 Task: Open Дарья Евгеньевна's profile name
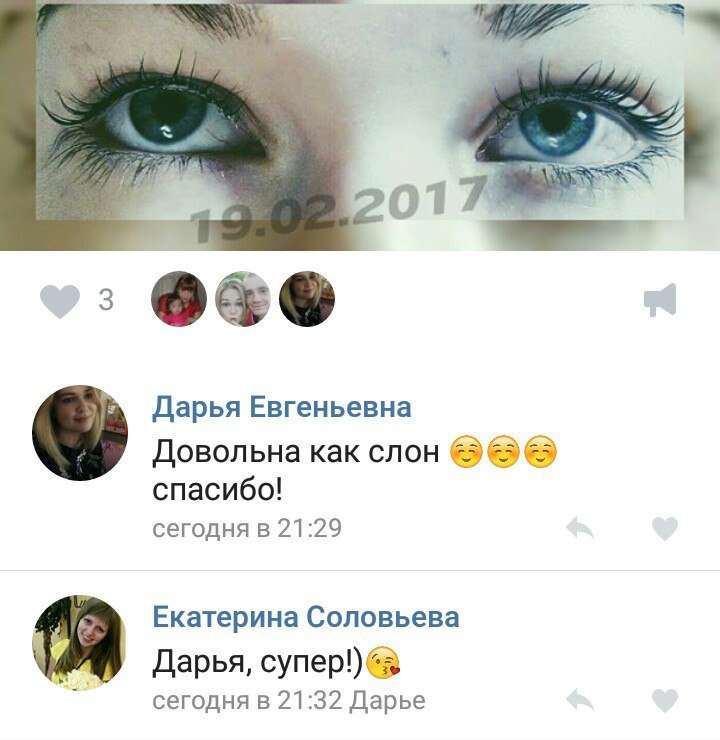click(281, 407)
